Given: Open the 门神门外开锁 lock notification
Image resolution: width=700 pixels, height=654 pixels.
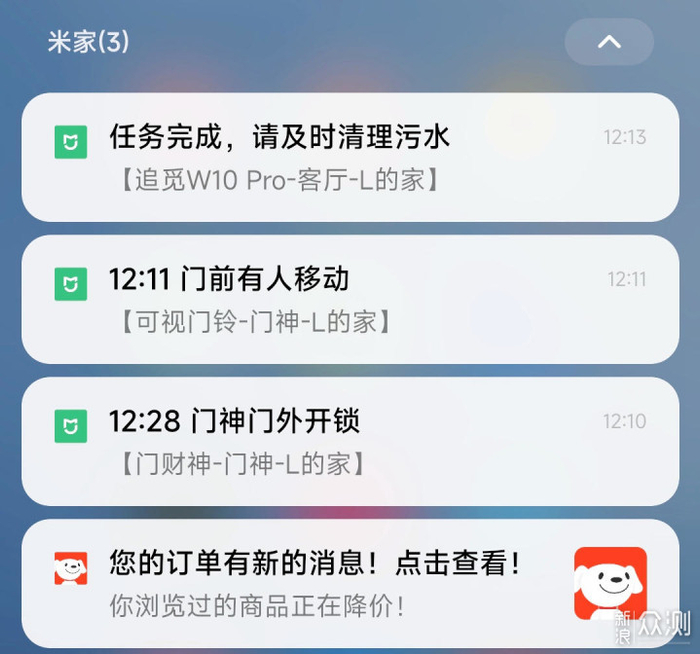Looking at the screenshot, I should click(349, 440).
